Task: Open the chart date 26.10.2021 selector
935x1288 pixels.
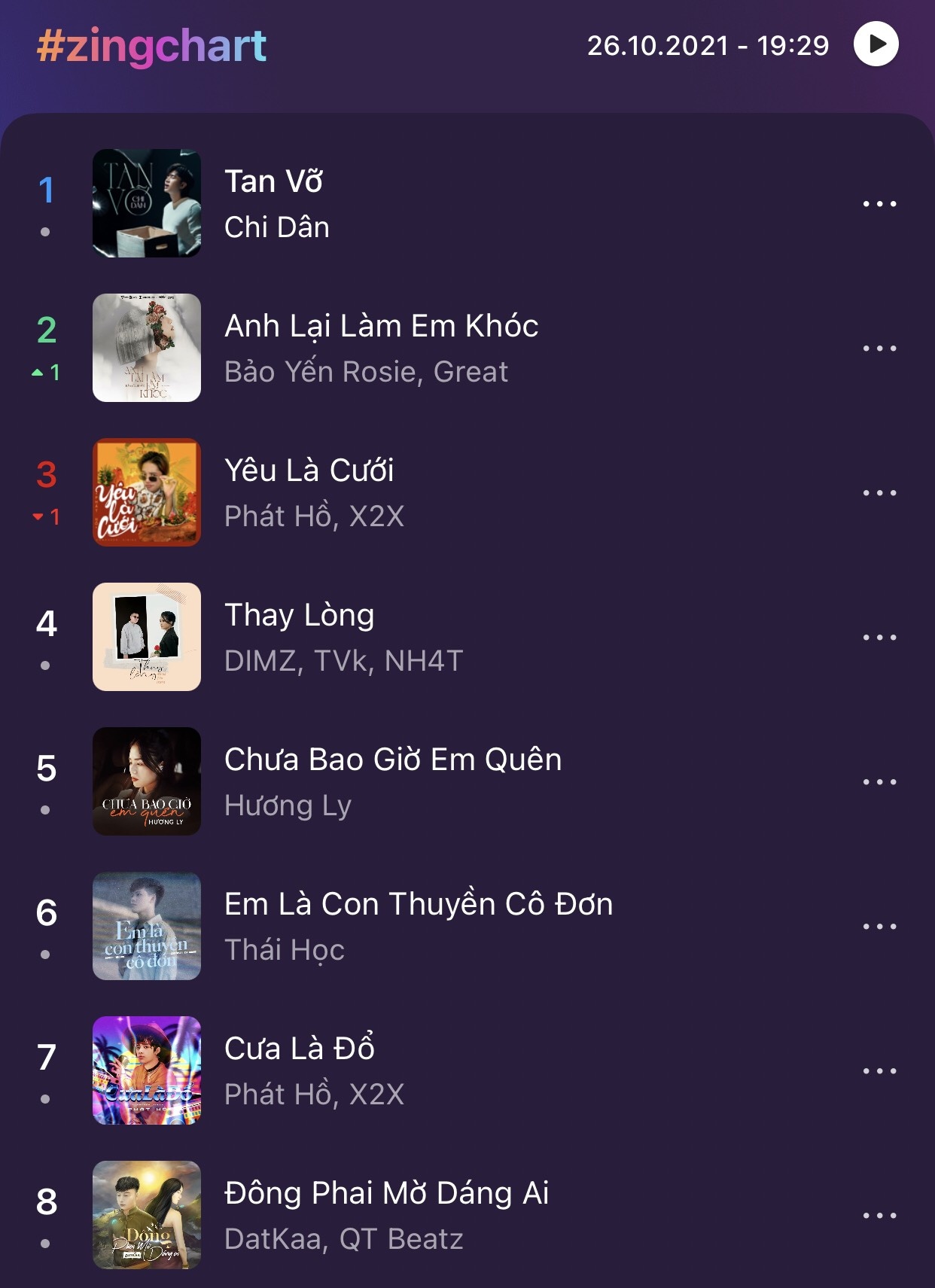Action: click(707, 47)
